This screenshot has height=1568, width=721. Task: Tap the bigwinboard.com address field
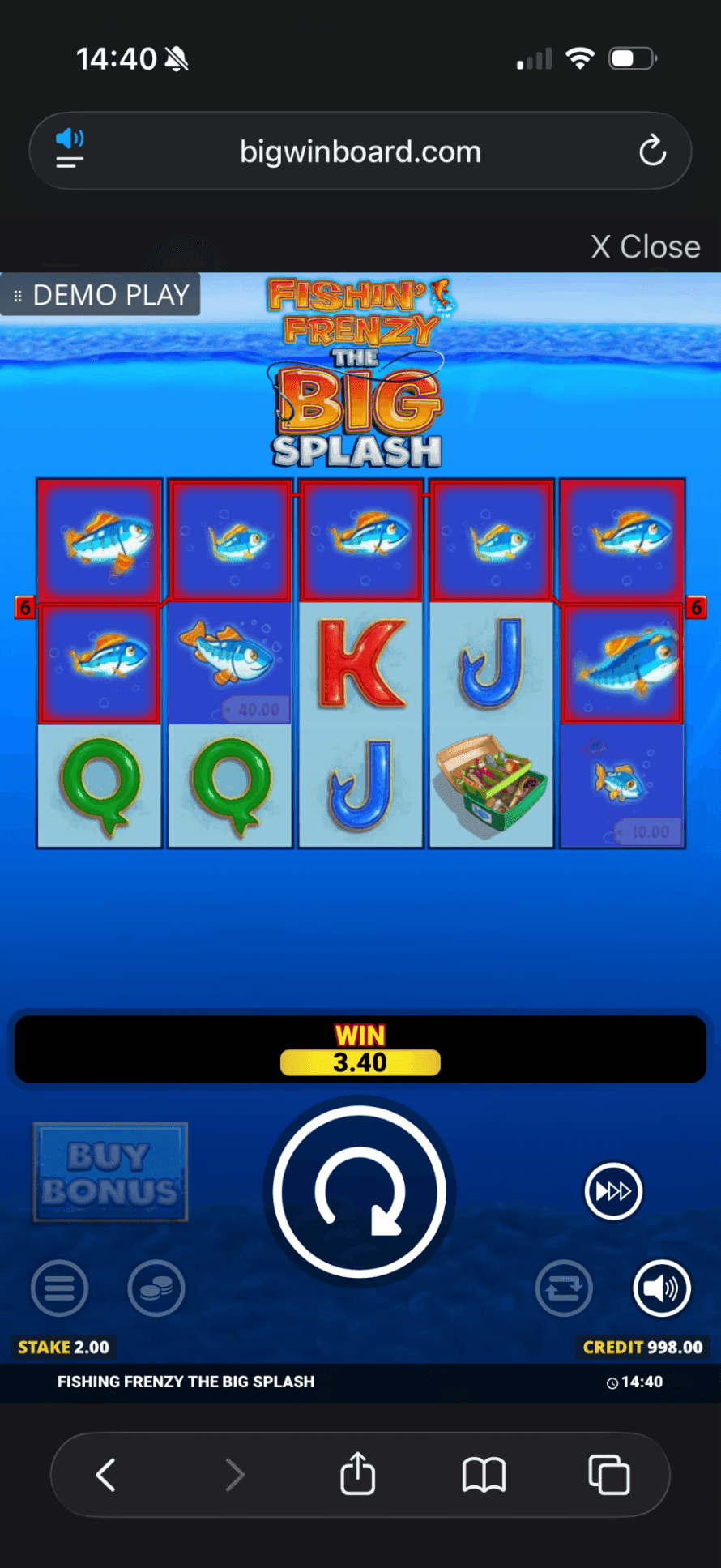[x=360, y=151]
